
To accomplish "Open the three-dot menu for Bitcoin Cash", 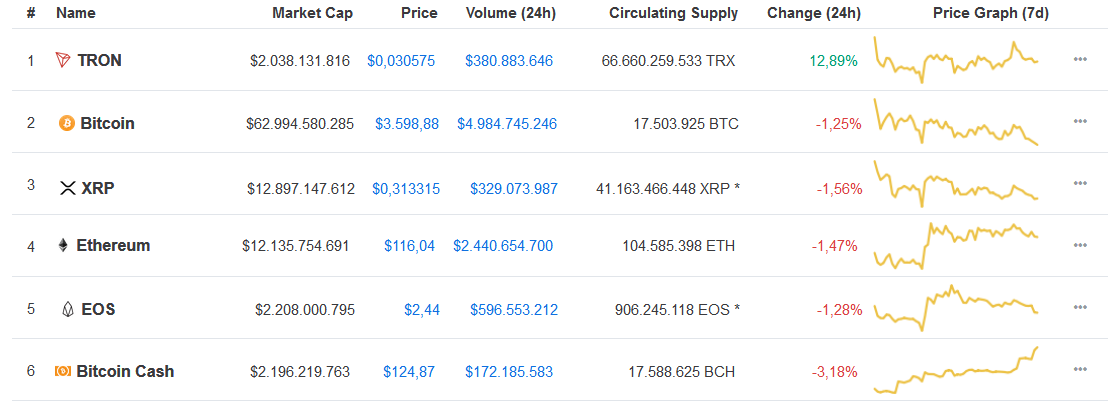I will click(x=1079, y=369).
